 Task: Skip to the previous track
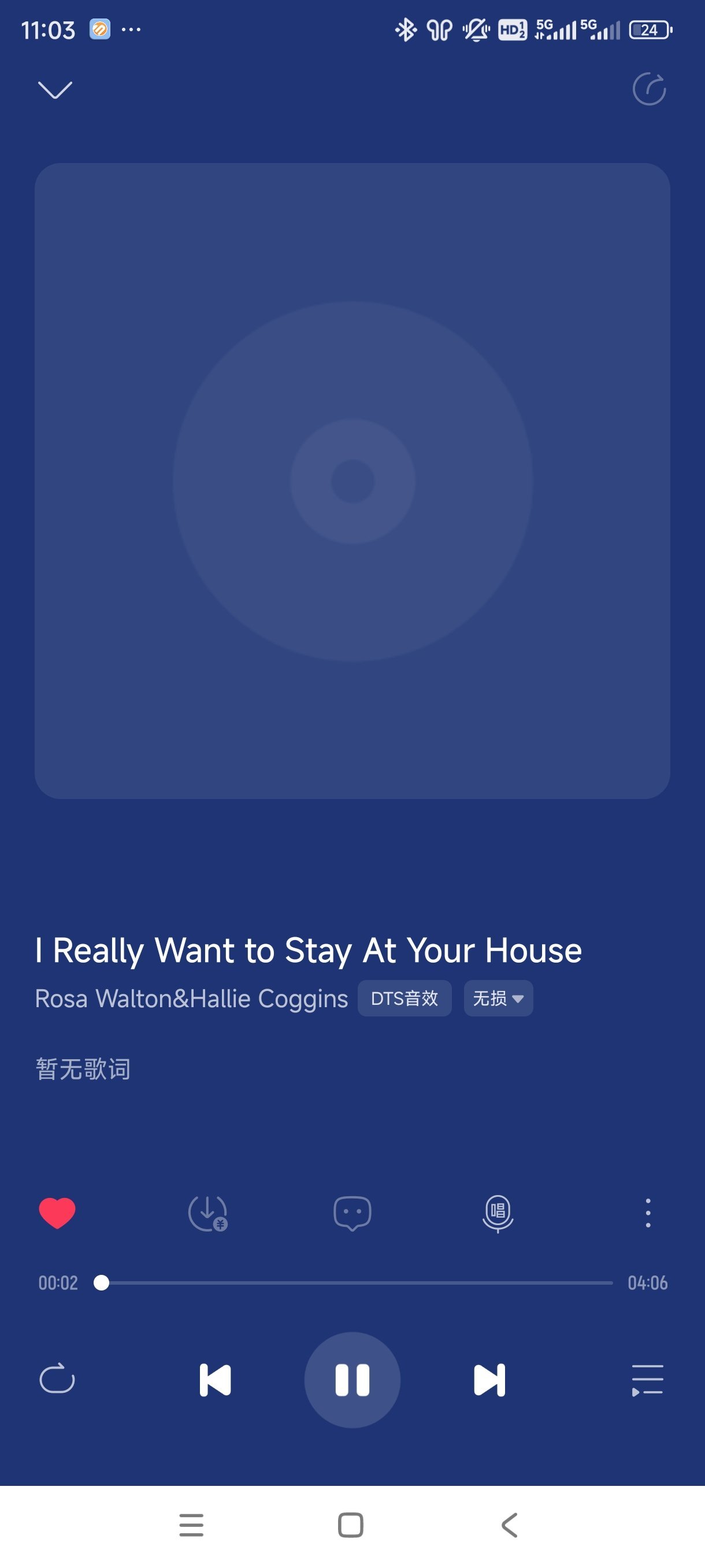click(x=216, y=1380)
